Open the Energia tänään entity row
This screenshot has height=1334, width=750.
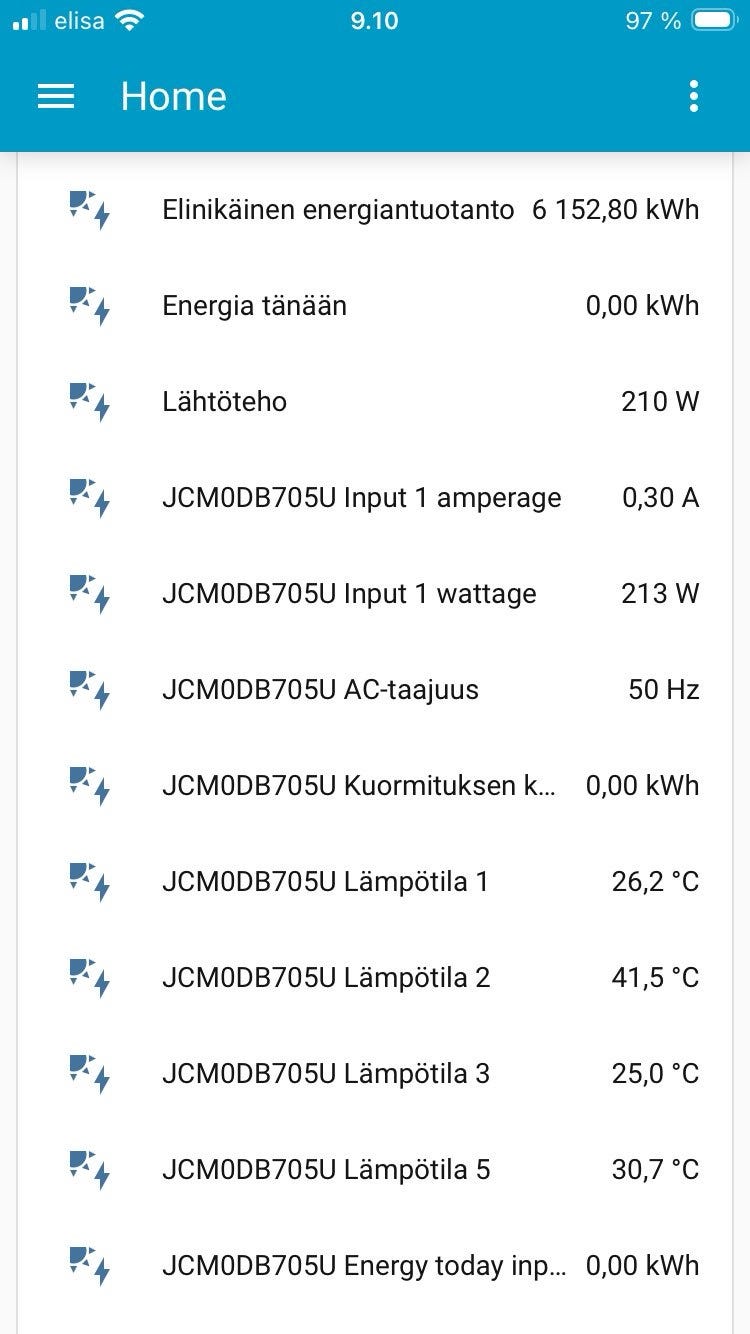pos(254,306)
